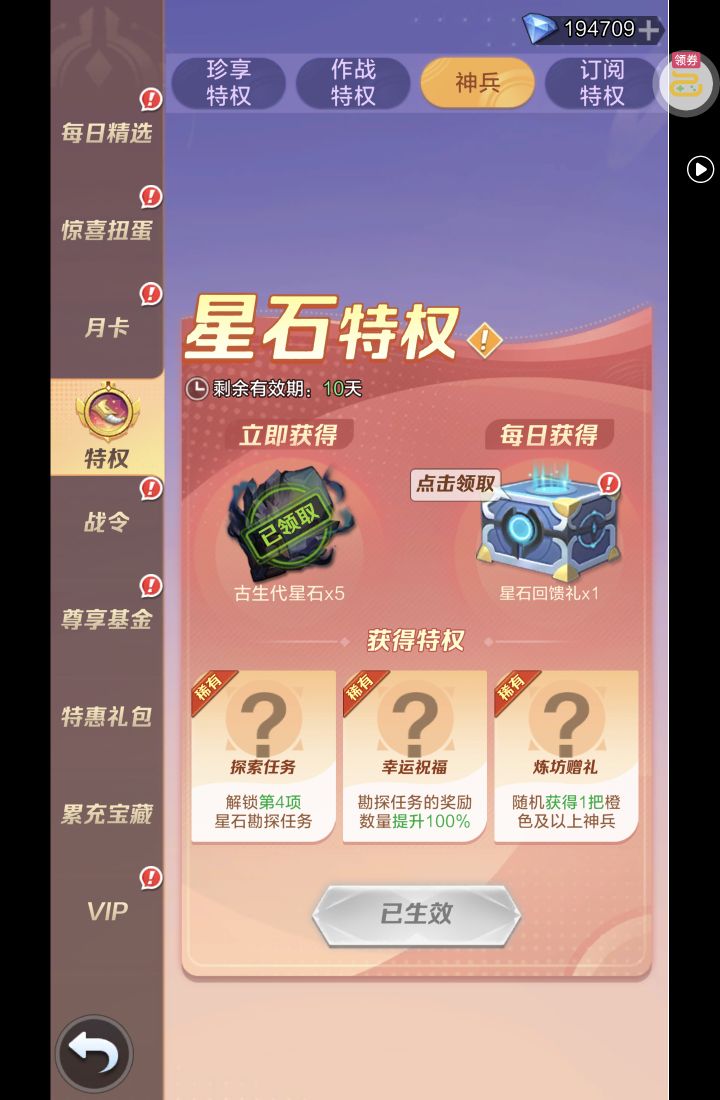Go to 尊享基金 section
Image resolution: width=720 pixels, height=1100 pixels.
click(x=107, y=619)
